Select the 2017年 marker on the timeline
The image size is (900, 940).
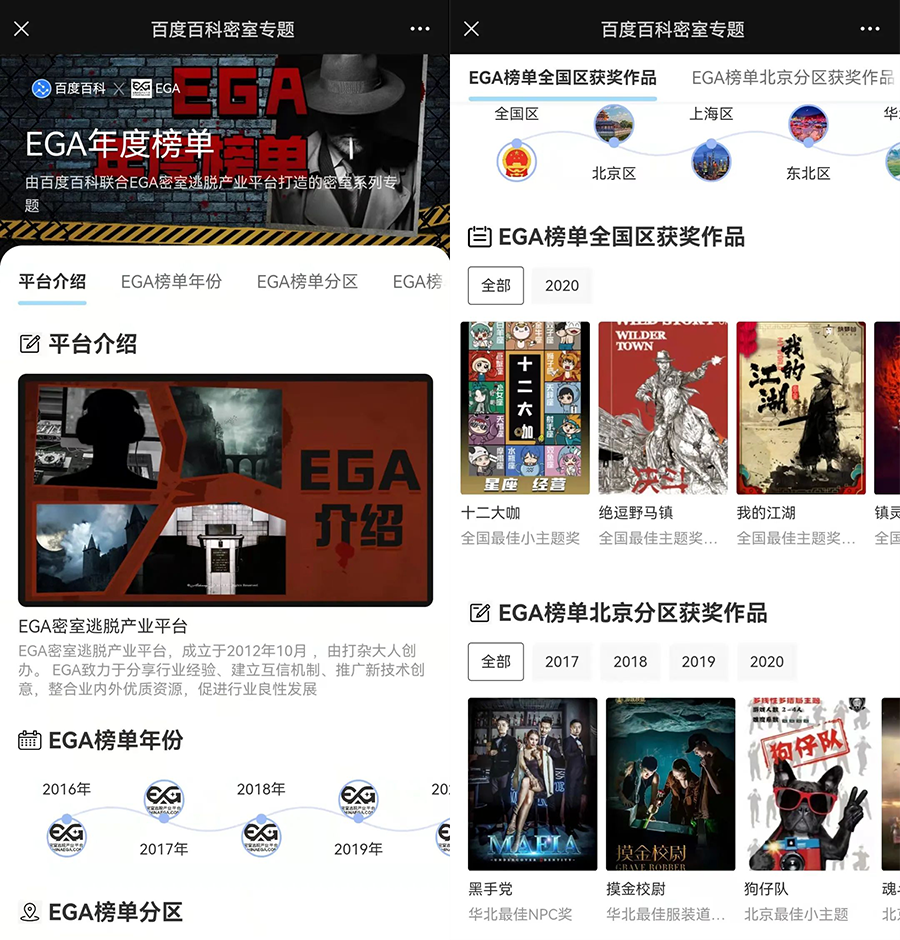click(164, 800)
